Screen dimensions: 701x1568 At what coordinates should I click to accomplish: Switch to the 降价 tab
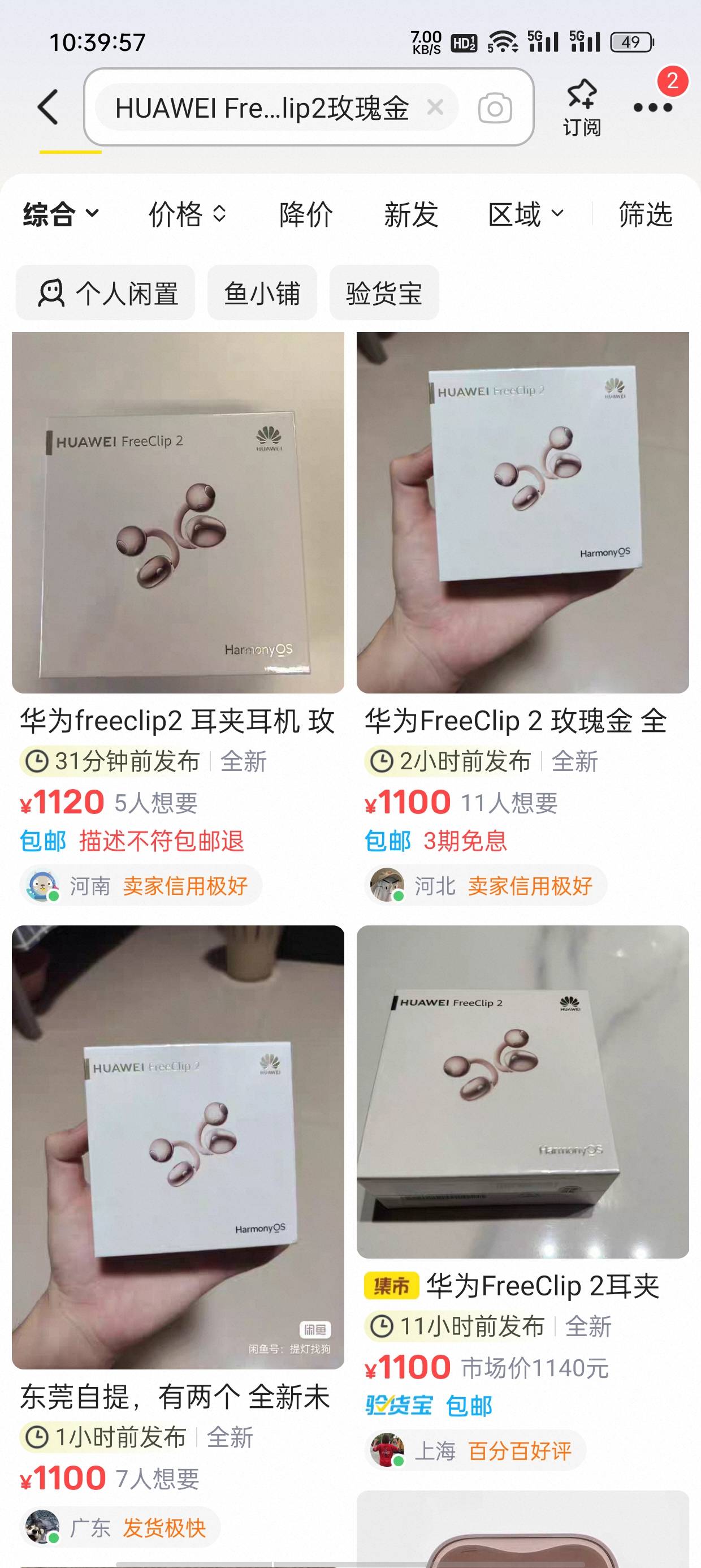coord(306,214)
